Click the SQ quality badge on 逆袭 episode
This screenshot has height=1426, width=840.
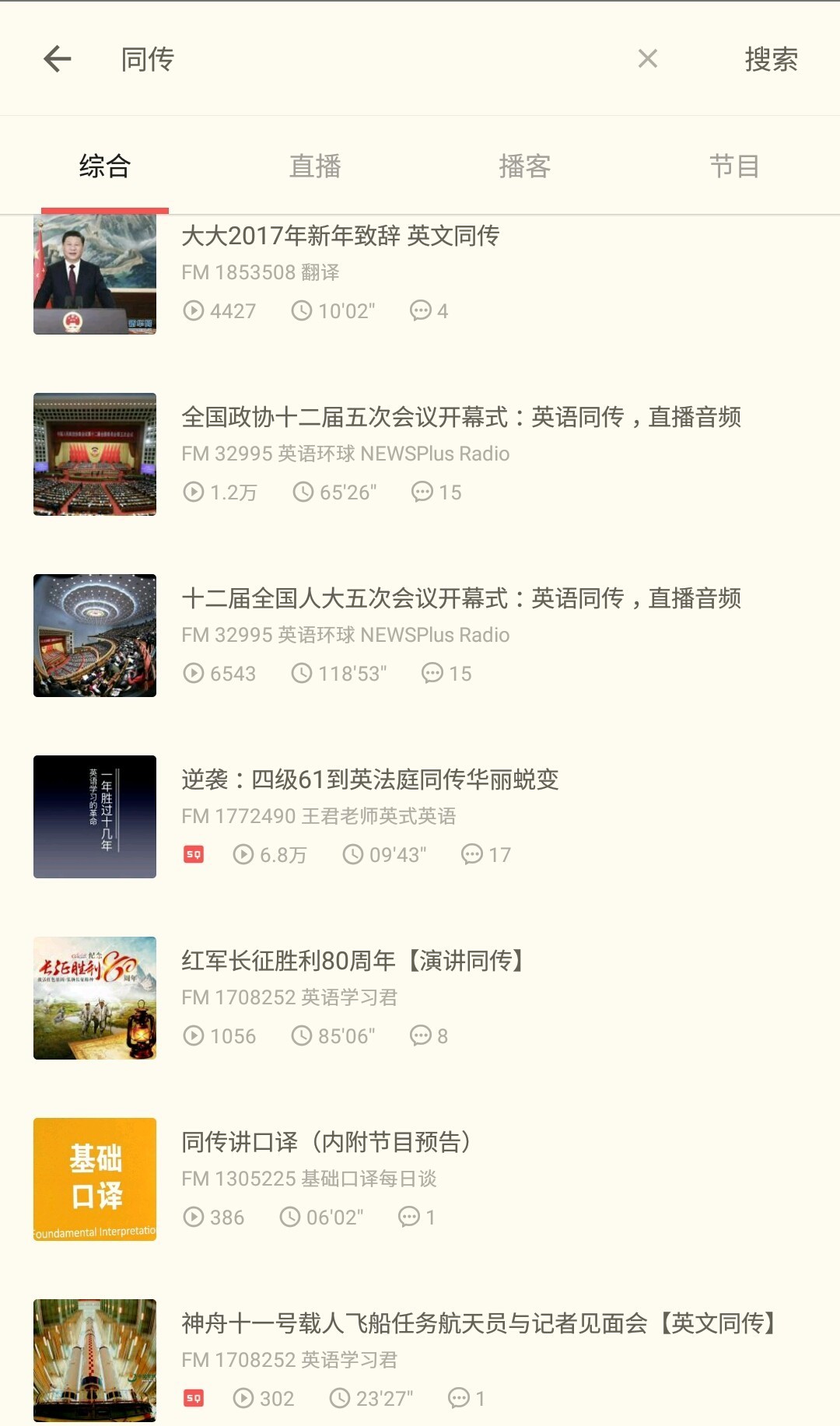pos(194,853)
